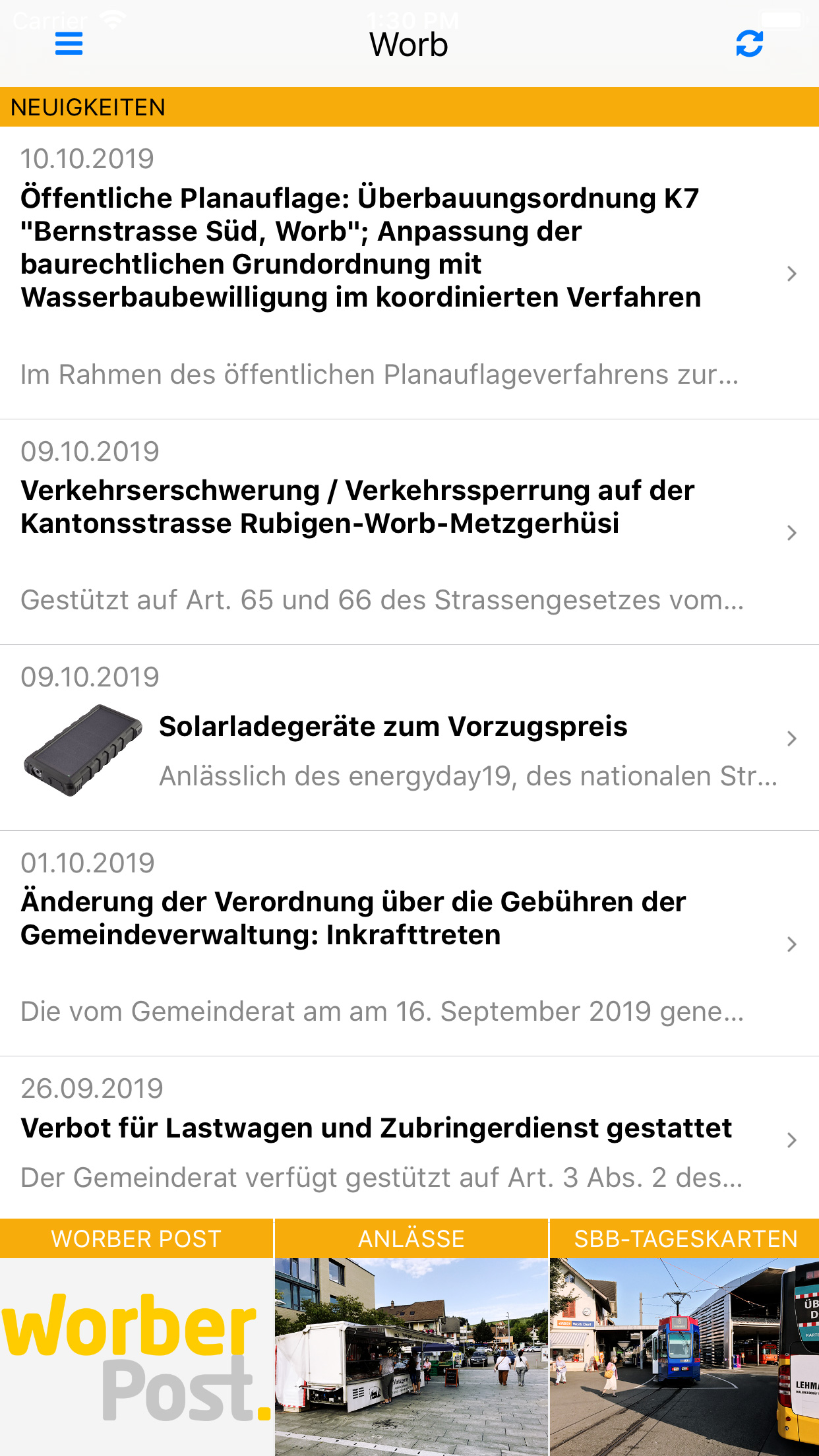Open Solarladegeräte zum Vorzugspreis article
This screenshot has height=1456, width=819.
click(409, 738)
